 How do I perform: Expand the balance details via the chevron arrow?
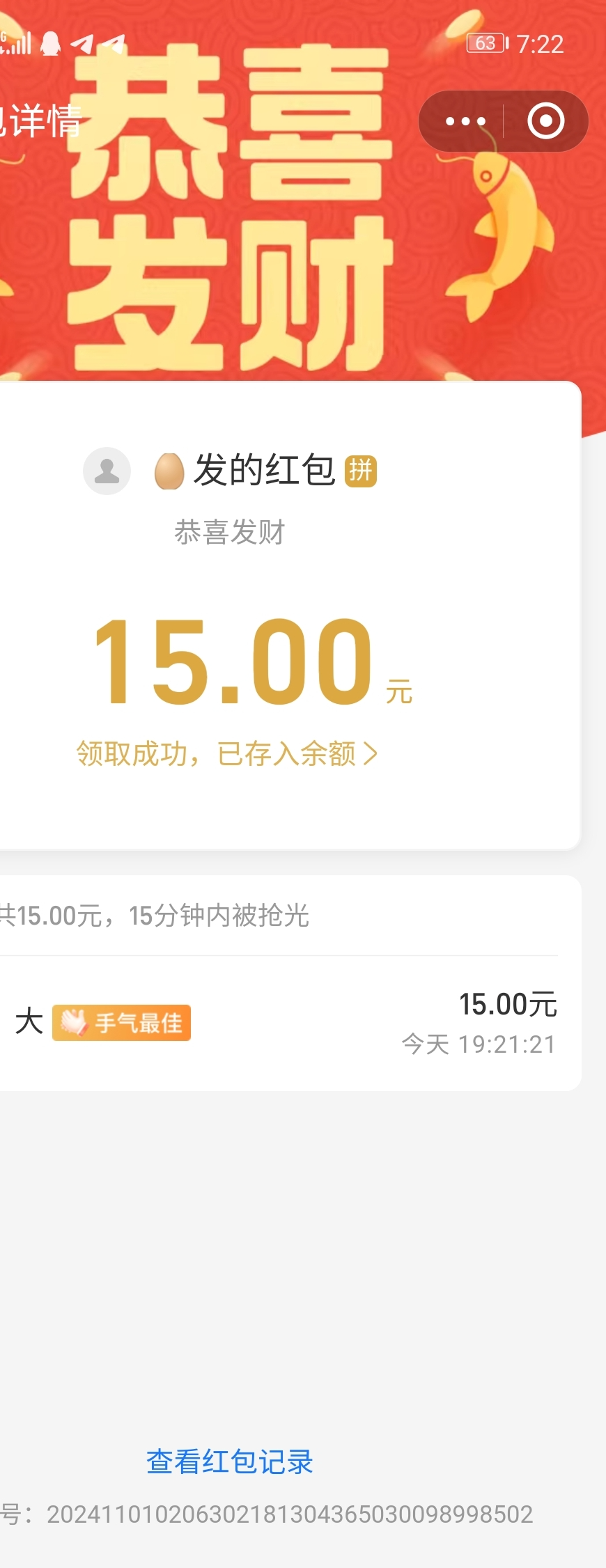tap(371, 753)
